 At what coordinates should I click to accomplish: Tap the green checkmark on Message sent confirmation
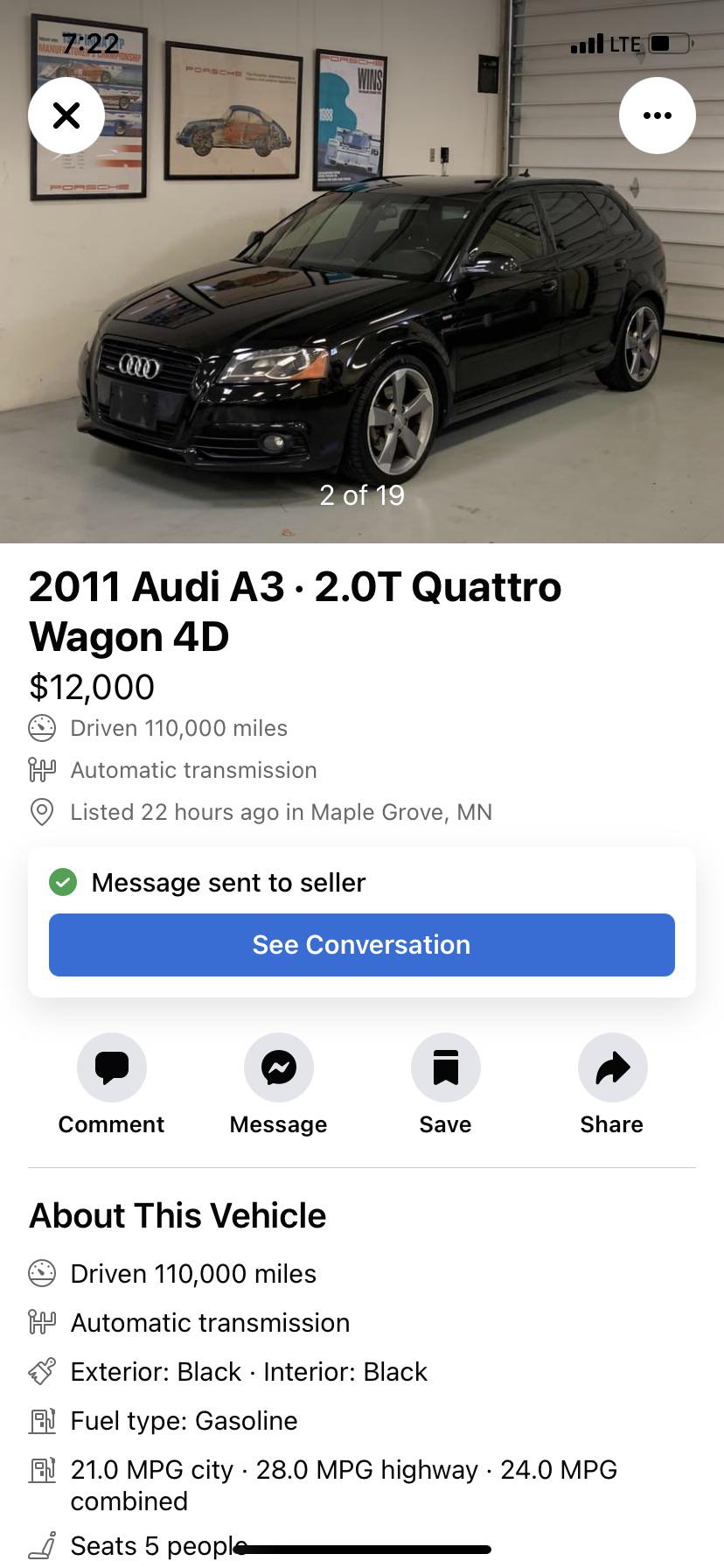(62, 883)
